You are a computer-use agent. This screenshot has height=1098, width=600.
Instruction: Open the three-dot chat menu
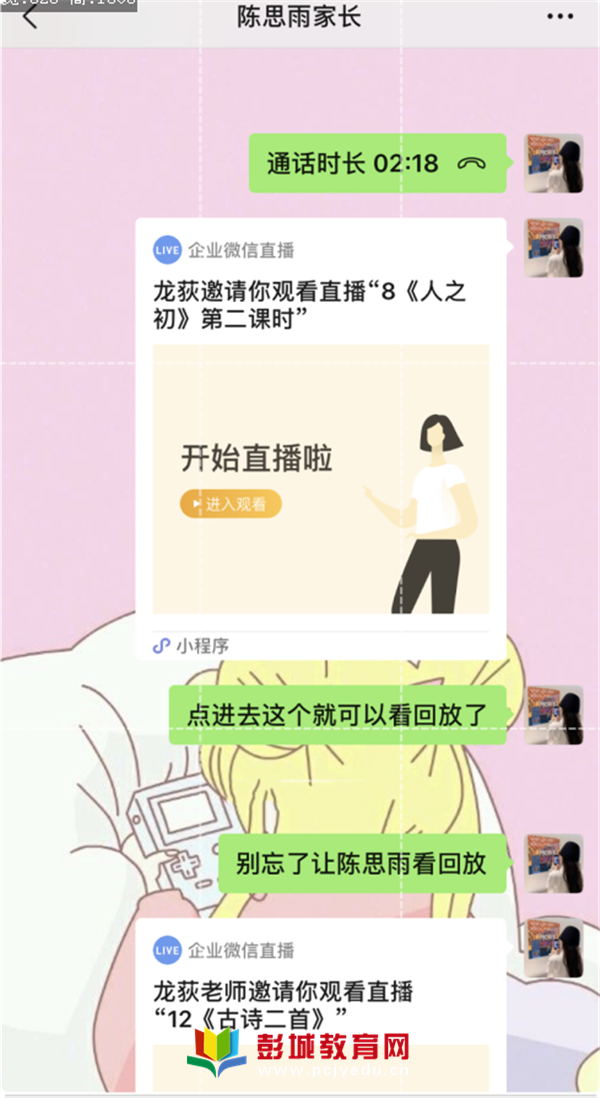coord(560,17)
